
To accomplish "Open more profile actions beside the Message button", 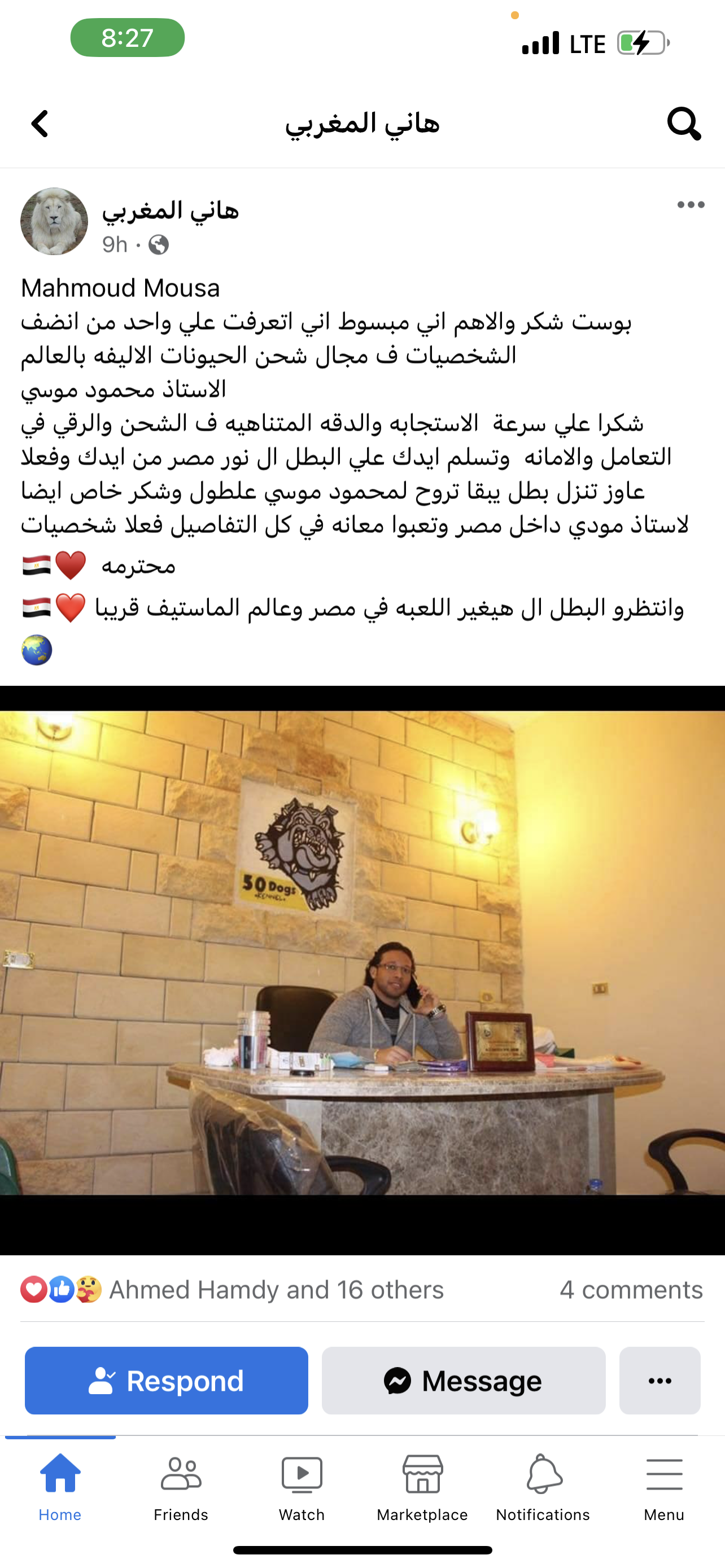I will pos(660,1381).
